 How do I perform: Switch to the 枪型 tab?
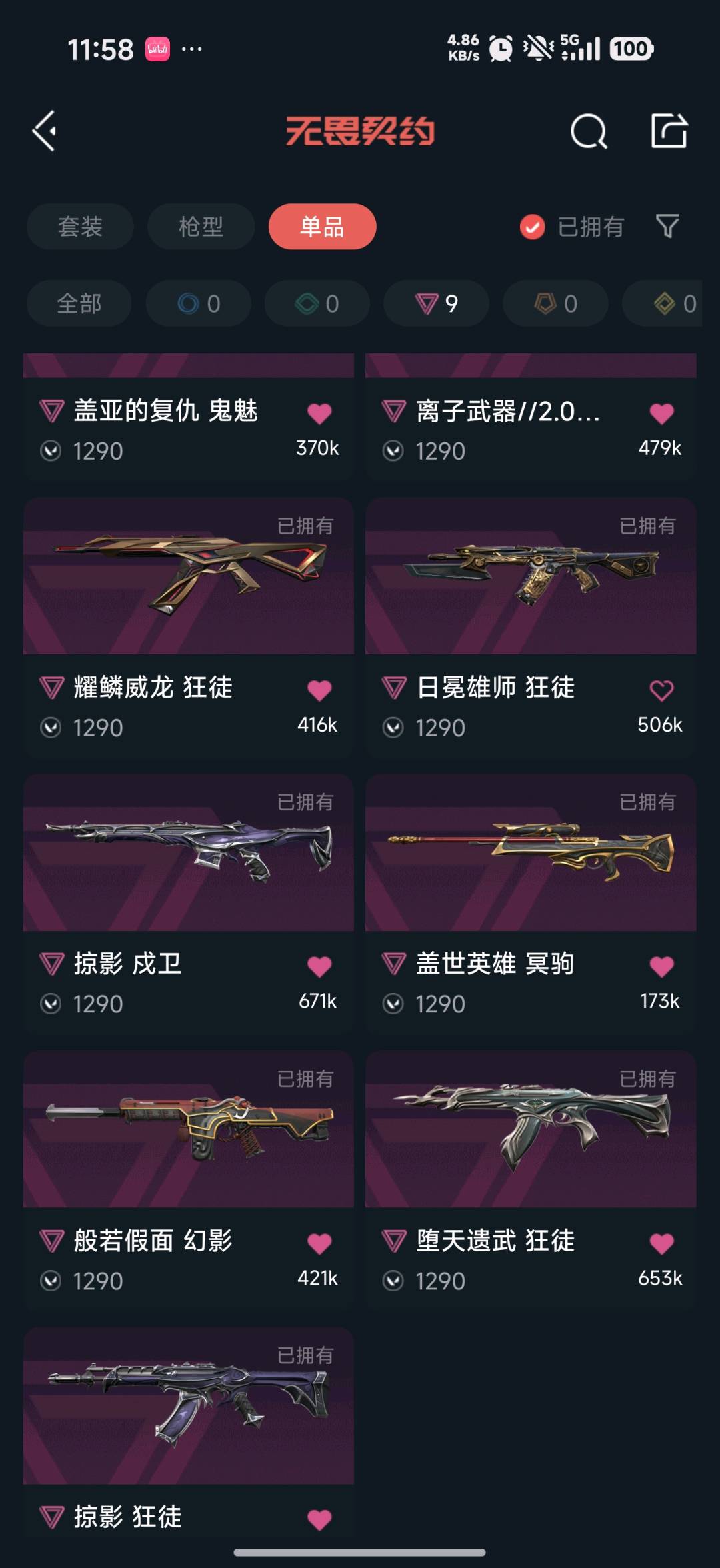pyautogui.click(x=201, y=227)
